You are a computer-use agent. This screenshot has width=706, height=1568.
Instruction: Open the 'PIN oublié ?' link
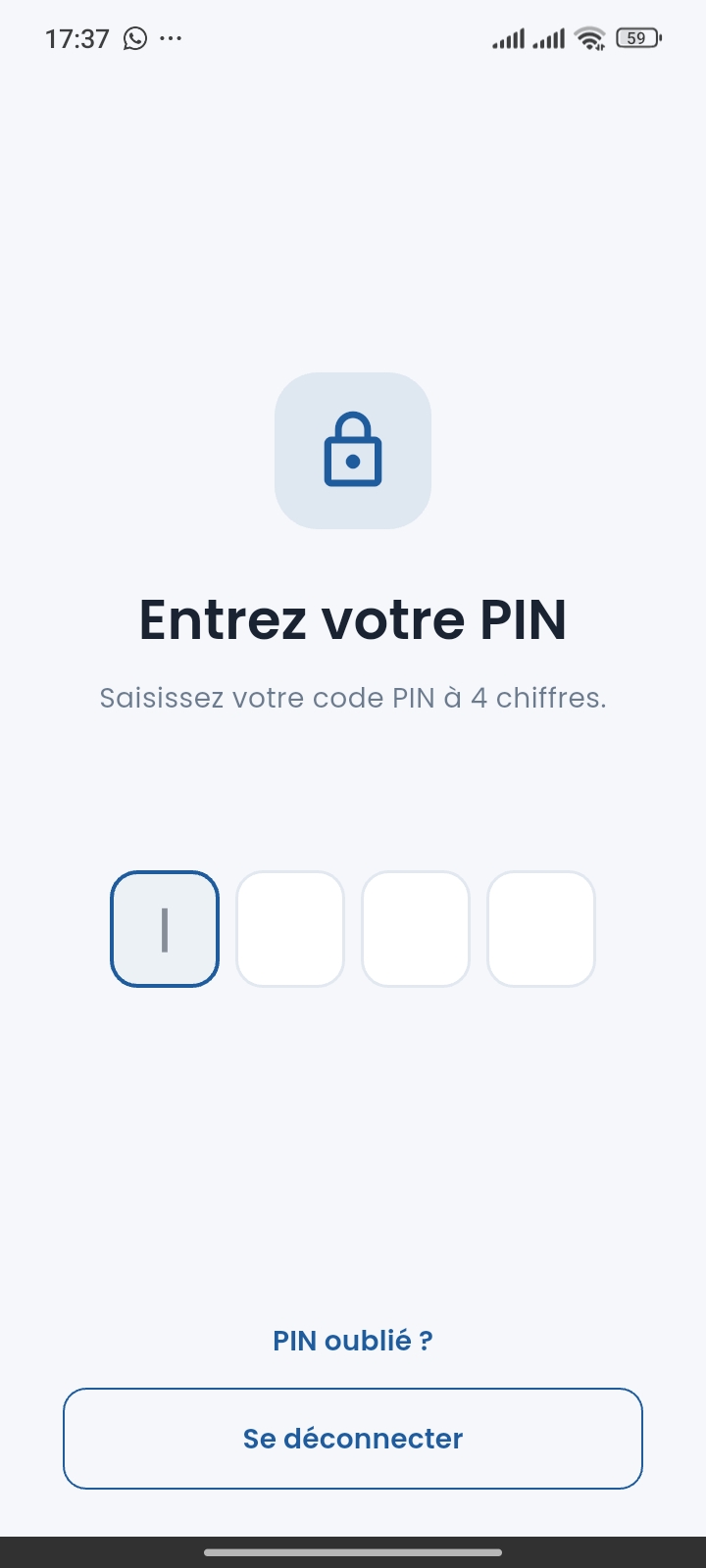(x=353, y=1341)
